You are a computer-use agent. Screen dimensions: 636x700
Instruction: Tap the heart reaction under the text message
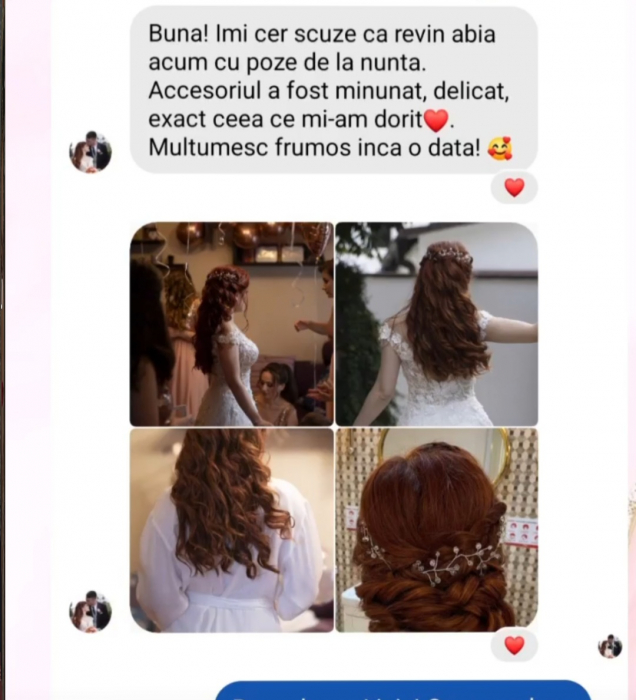pyautogui.click(x=514, y=187)
